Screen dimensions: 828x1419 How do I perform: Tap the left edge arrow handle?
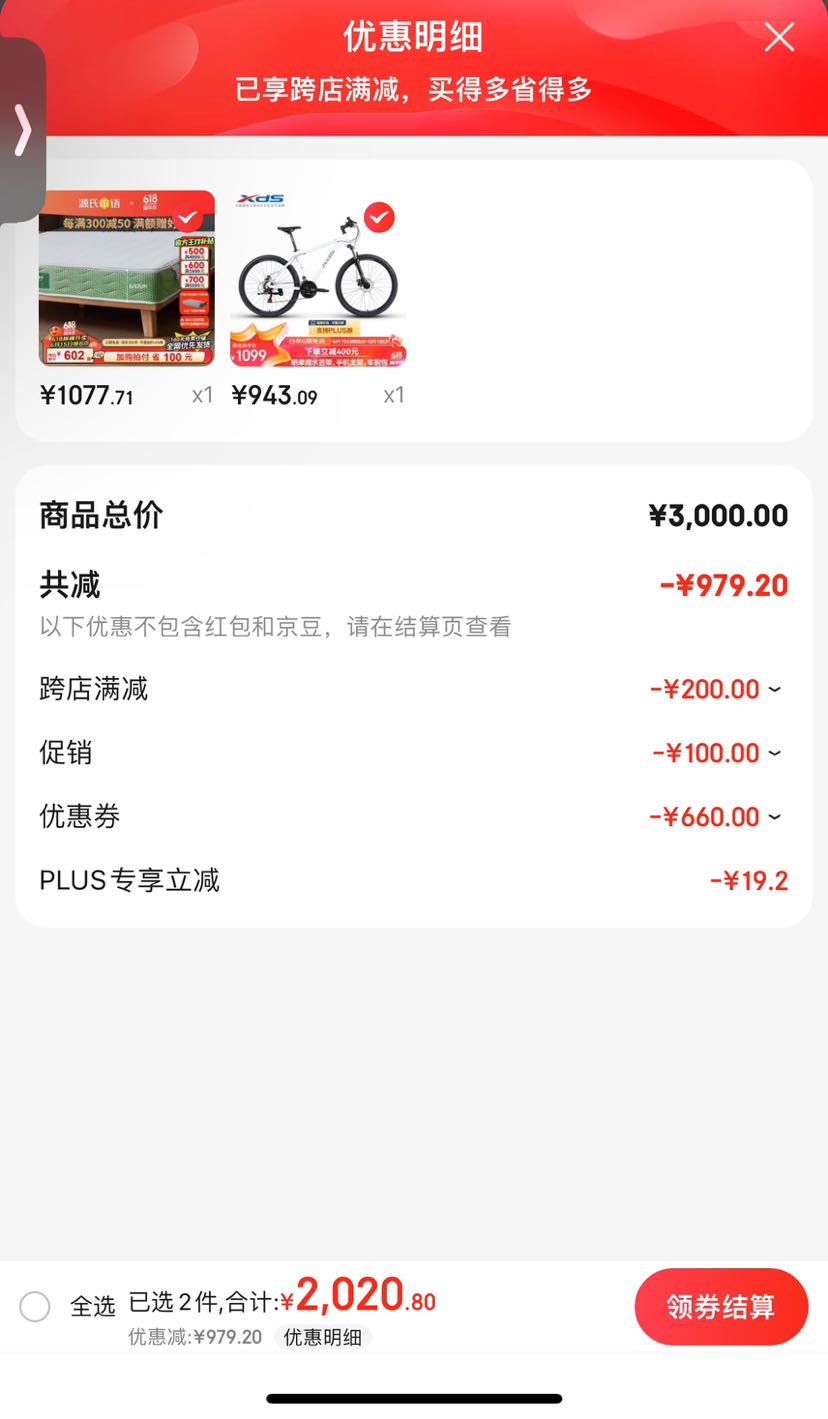click(22, 130)
